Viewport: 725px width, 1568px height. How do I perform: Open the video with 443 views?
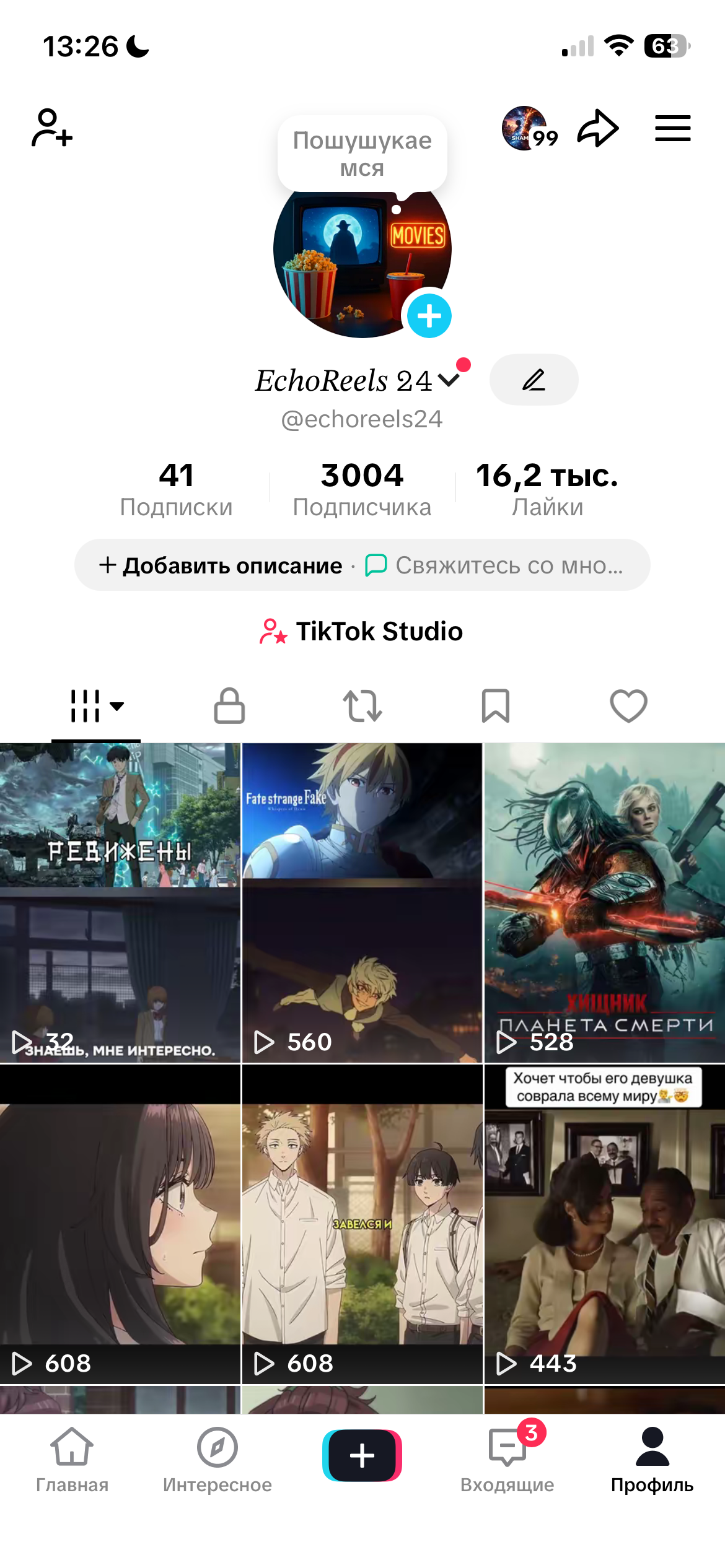pyautogui.click(x=604, y=1224)
